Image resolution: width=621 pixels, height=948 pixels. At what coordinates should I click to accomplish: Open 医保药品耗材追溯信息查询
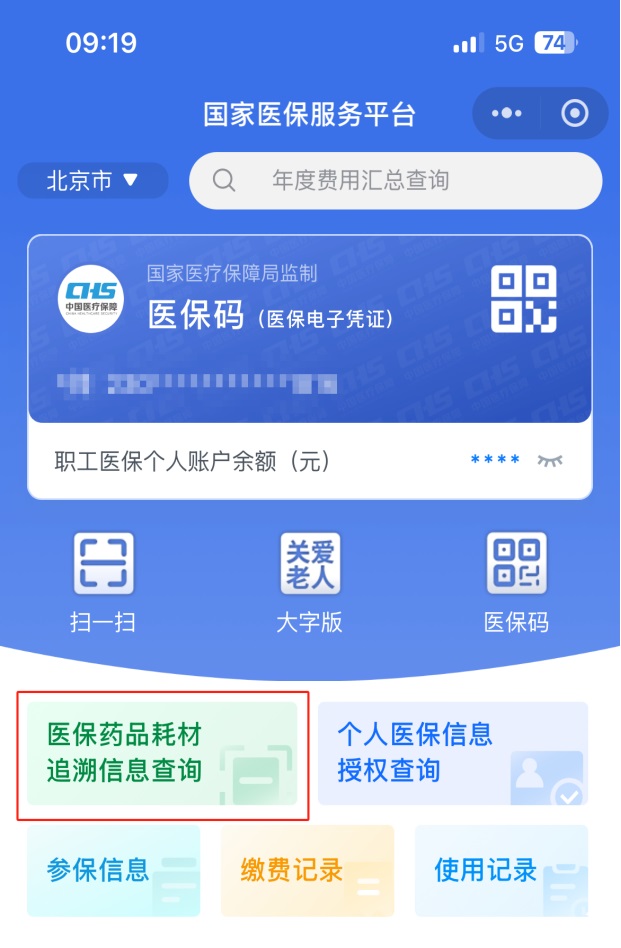pos(162,753)
